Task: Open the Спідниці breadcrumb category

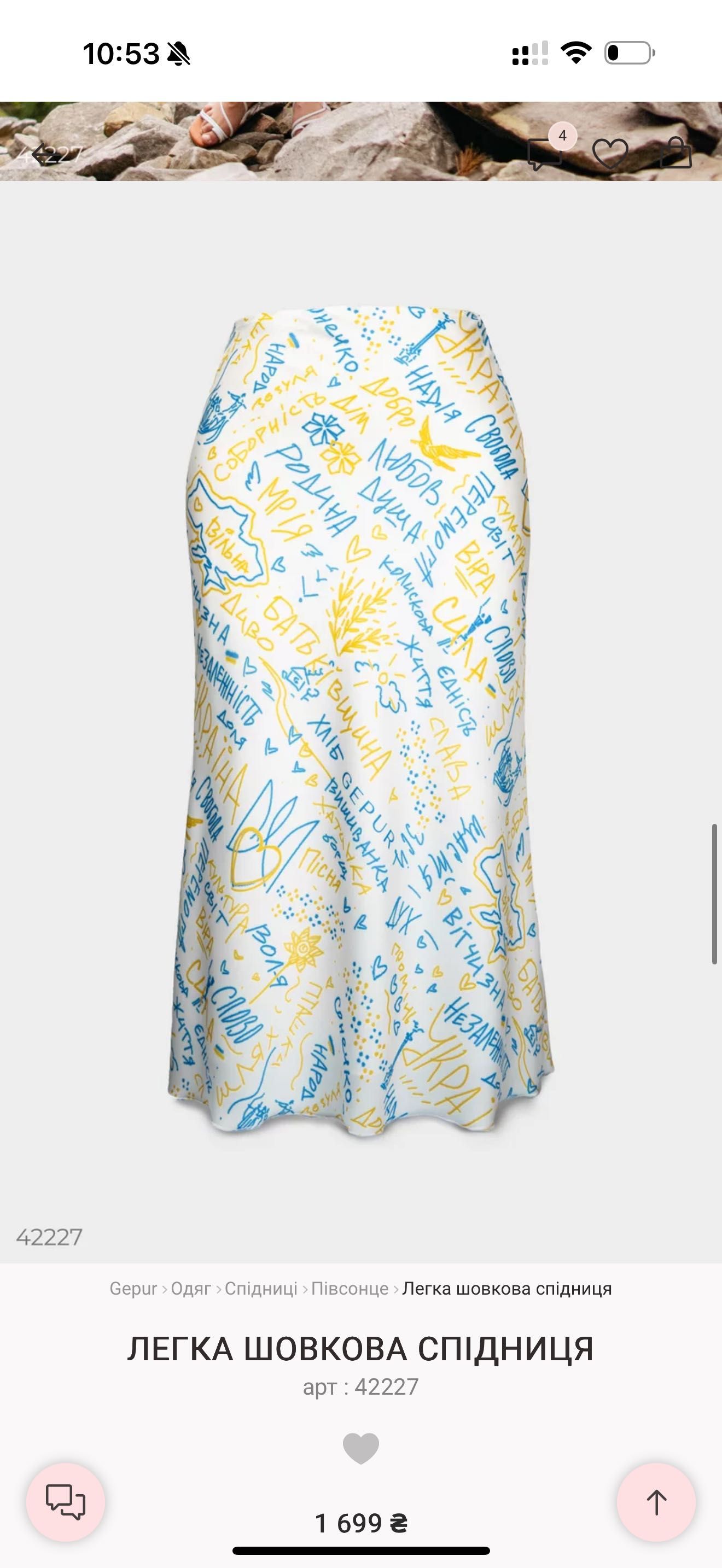Action: (260, 1289)
